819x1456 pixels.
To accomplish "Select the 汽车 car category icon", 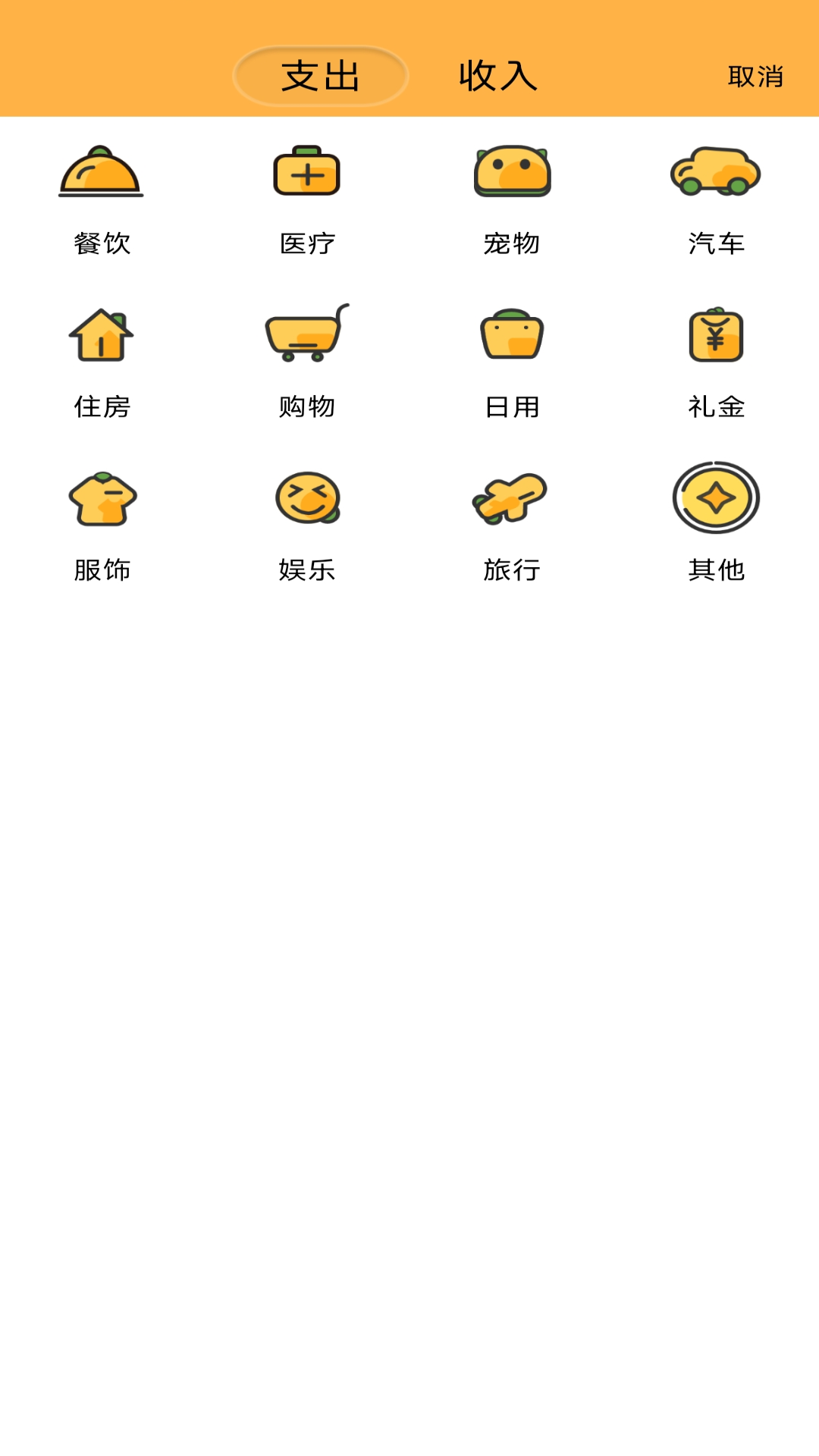I will tap(715, 173).
